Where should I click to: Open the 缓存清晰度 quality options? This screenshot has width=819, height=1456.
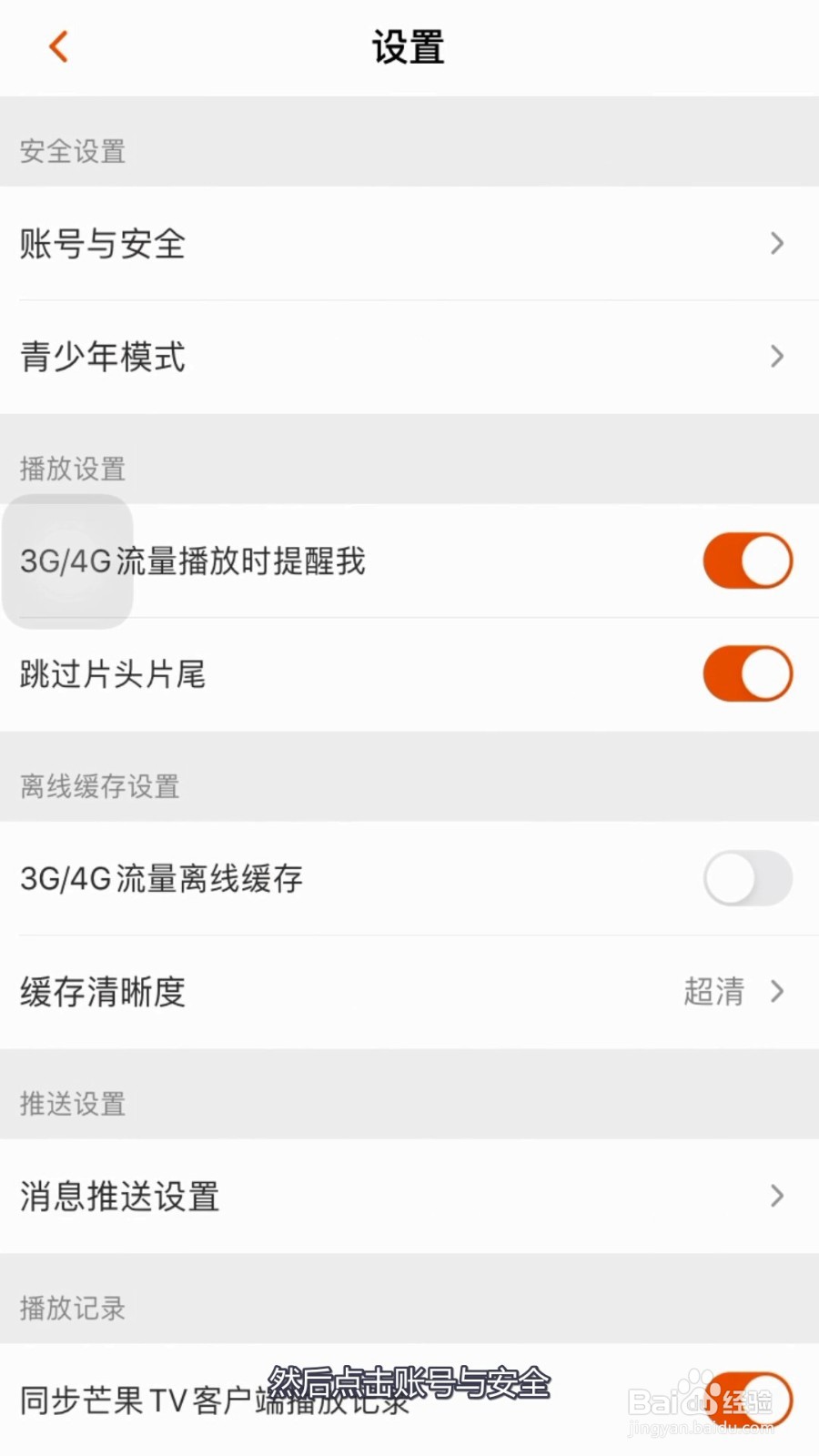pyautogui.click(x=364, y=992)
